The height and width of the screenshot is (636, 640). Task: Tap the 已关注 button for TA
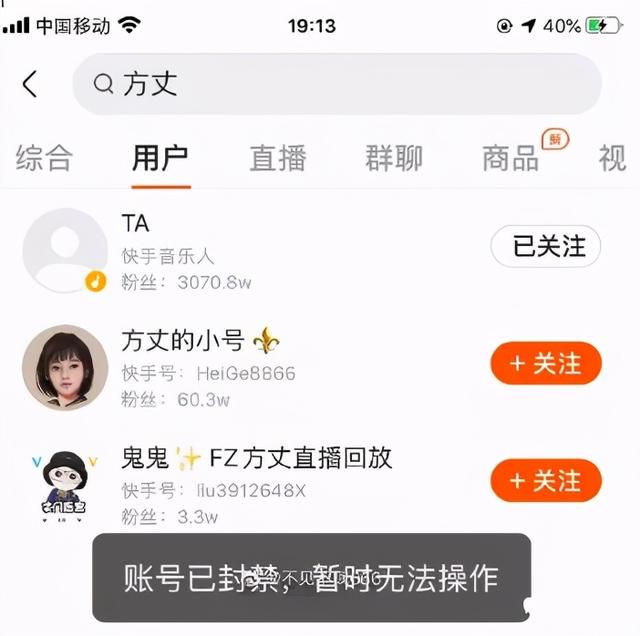click(x=545, y=247)
